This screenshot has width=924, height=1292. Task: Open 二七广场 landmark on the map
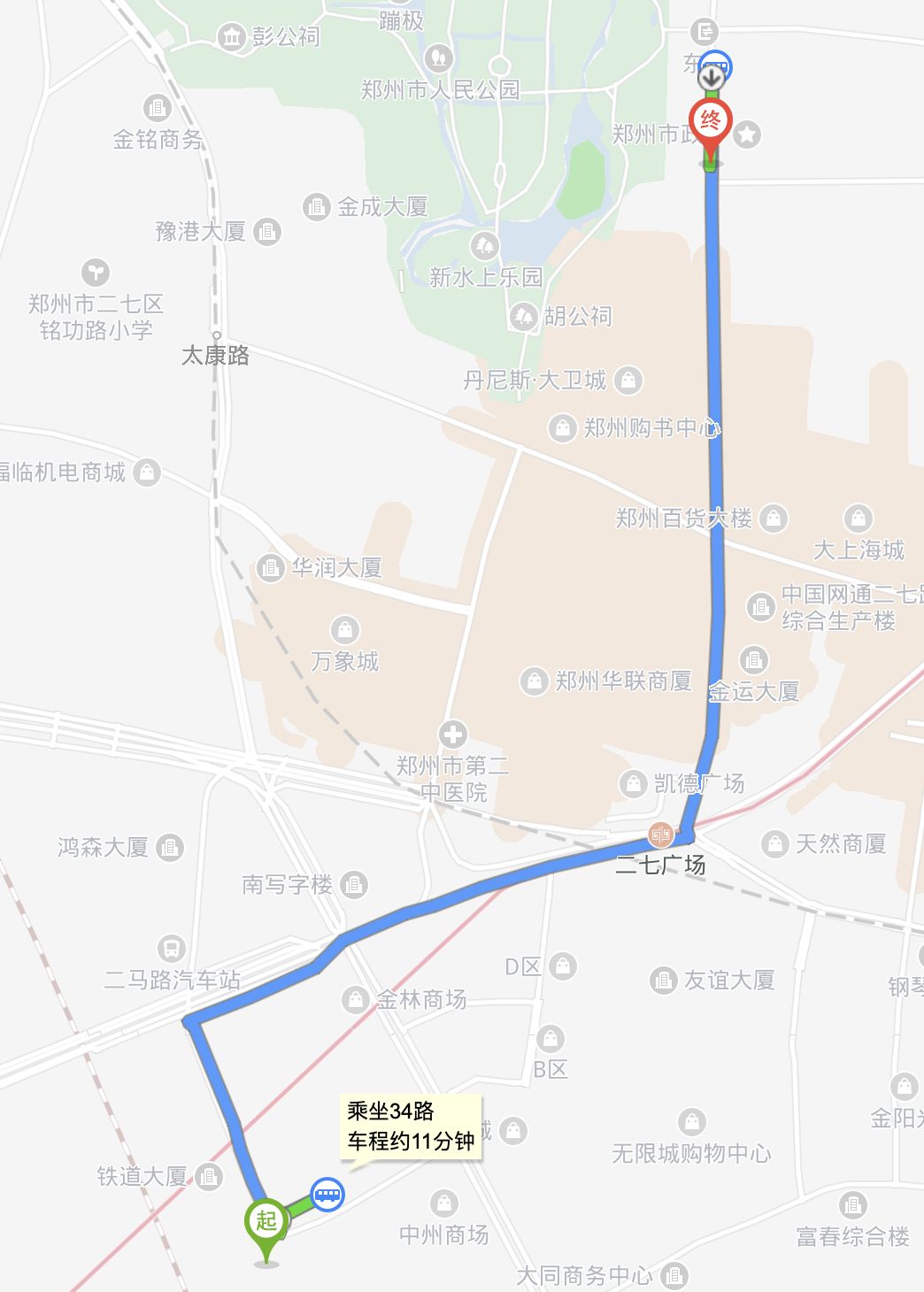(x=660, y=835)
